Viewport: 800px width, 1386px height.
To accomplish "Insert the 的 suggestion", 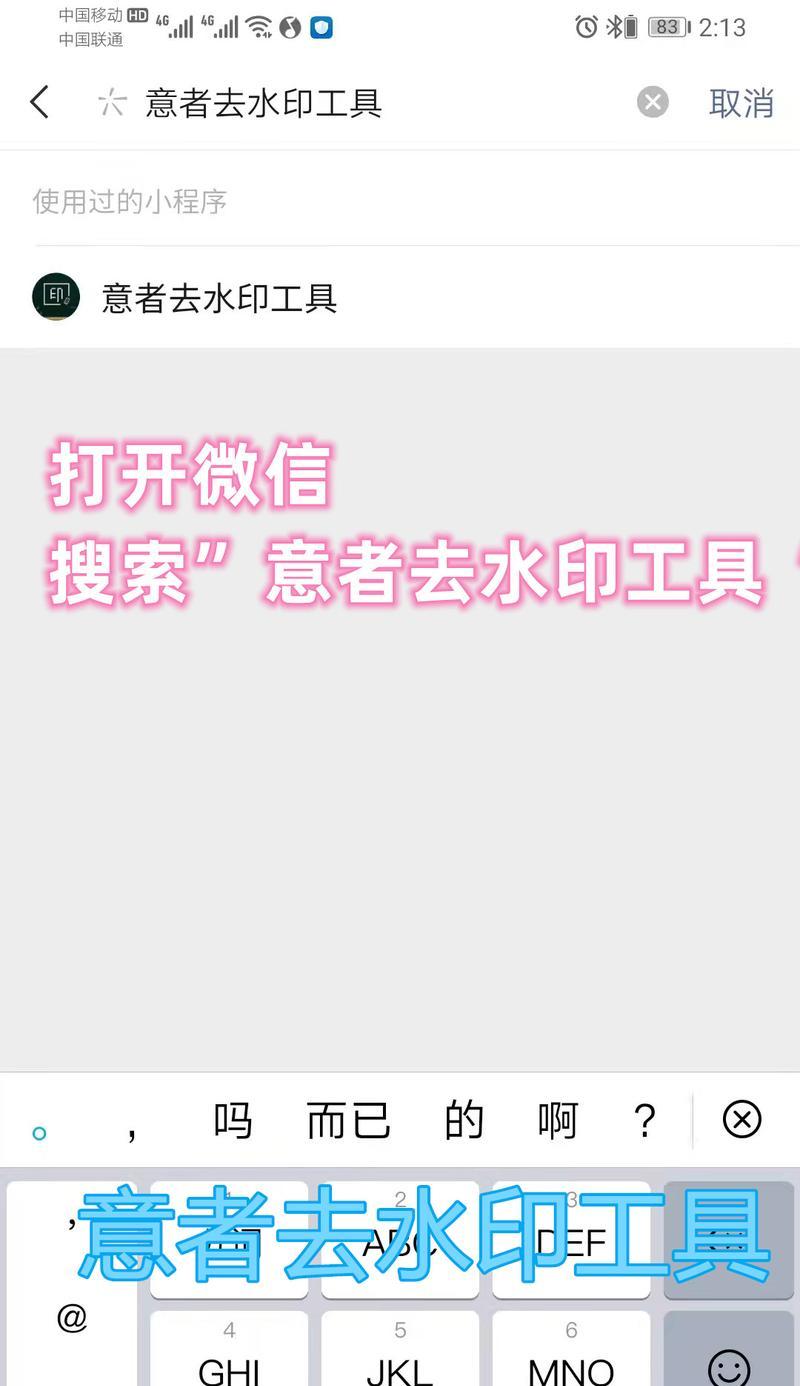I will 464,1121.
